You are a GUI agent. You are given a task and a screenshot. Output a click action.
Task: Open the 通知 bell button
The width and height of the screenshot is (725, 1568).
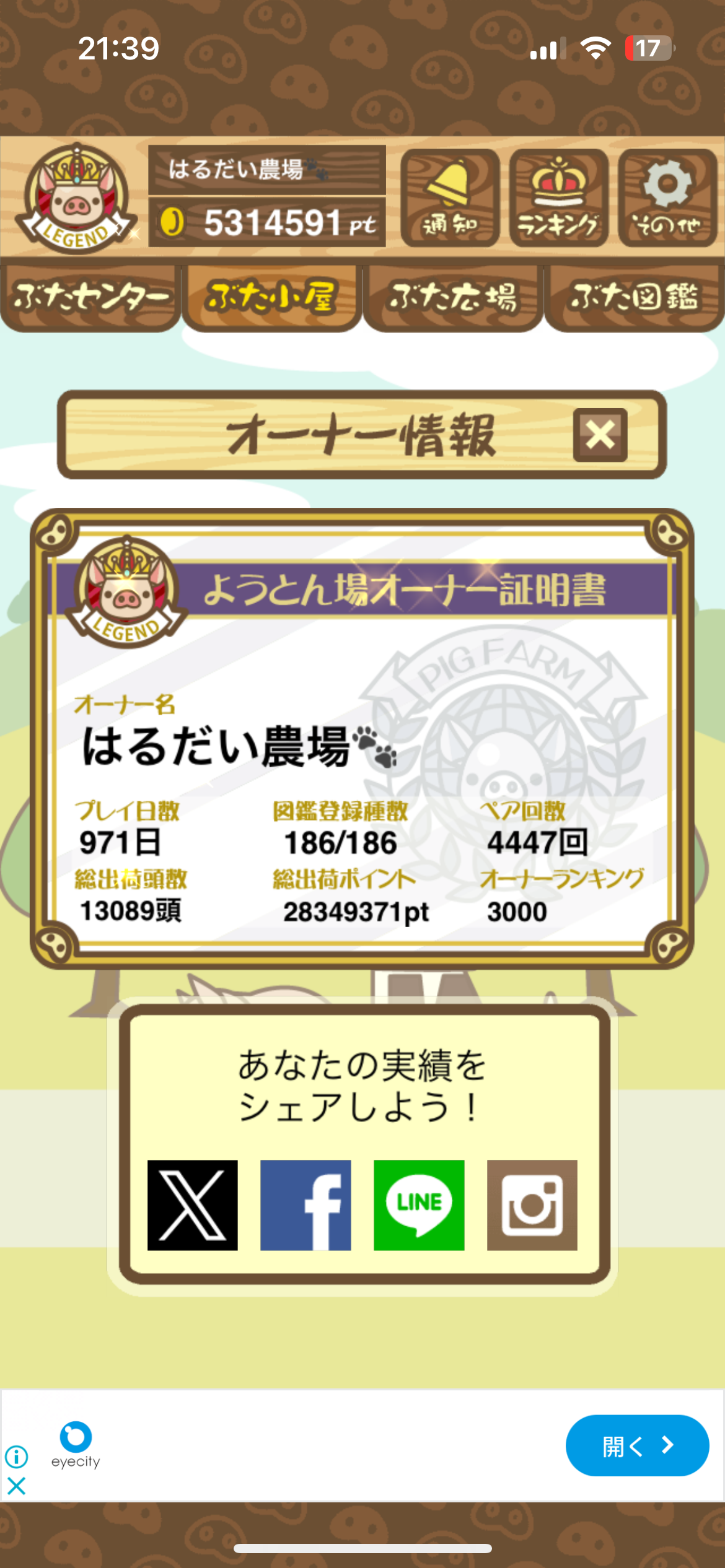(x=450, y=198)
